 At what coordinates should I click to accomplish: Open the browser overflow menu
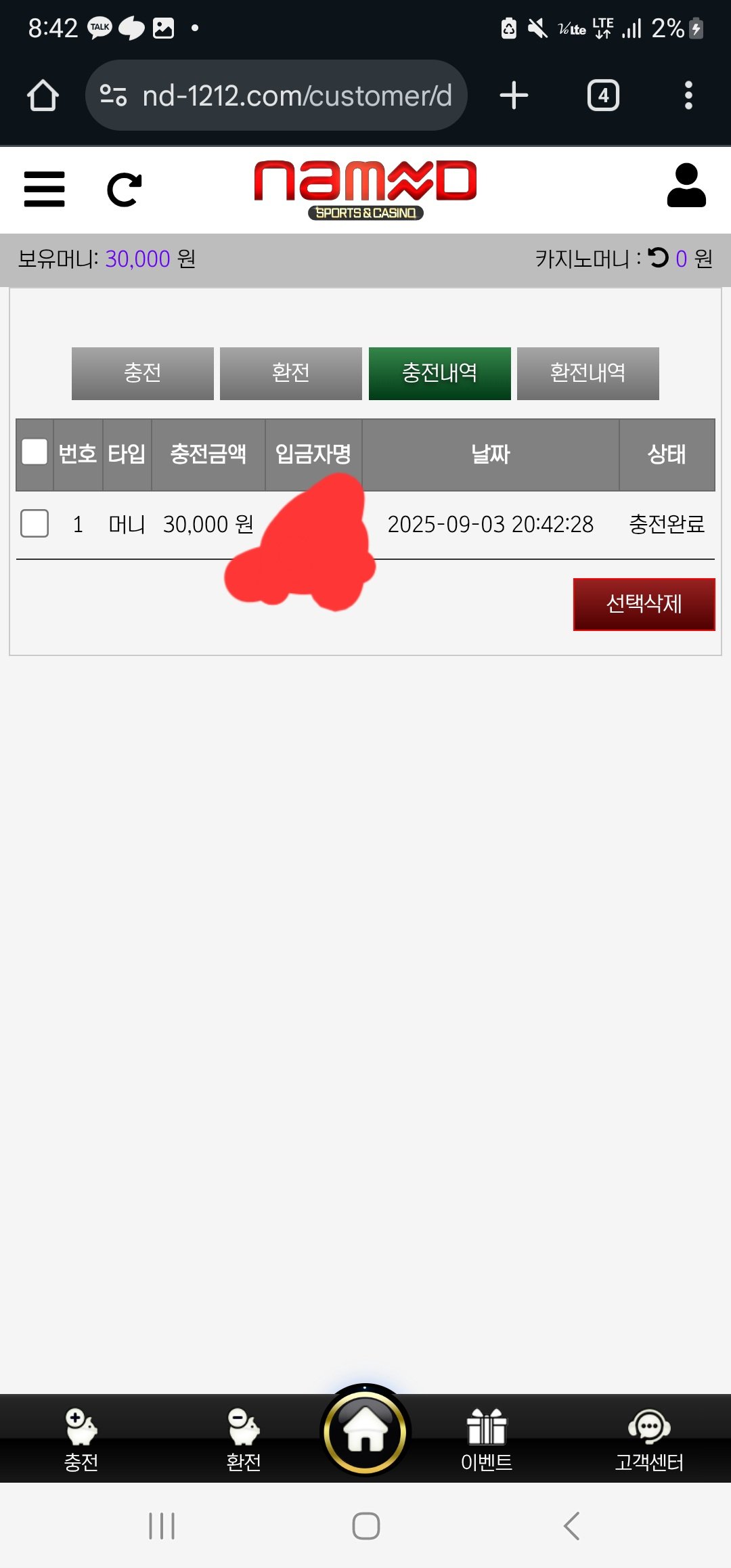[688, 95]
